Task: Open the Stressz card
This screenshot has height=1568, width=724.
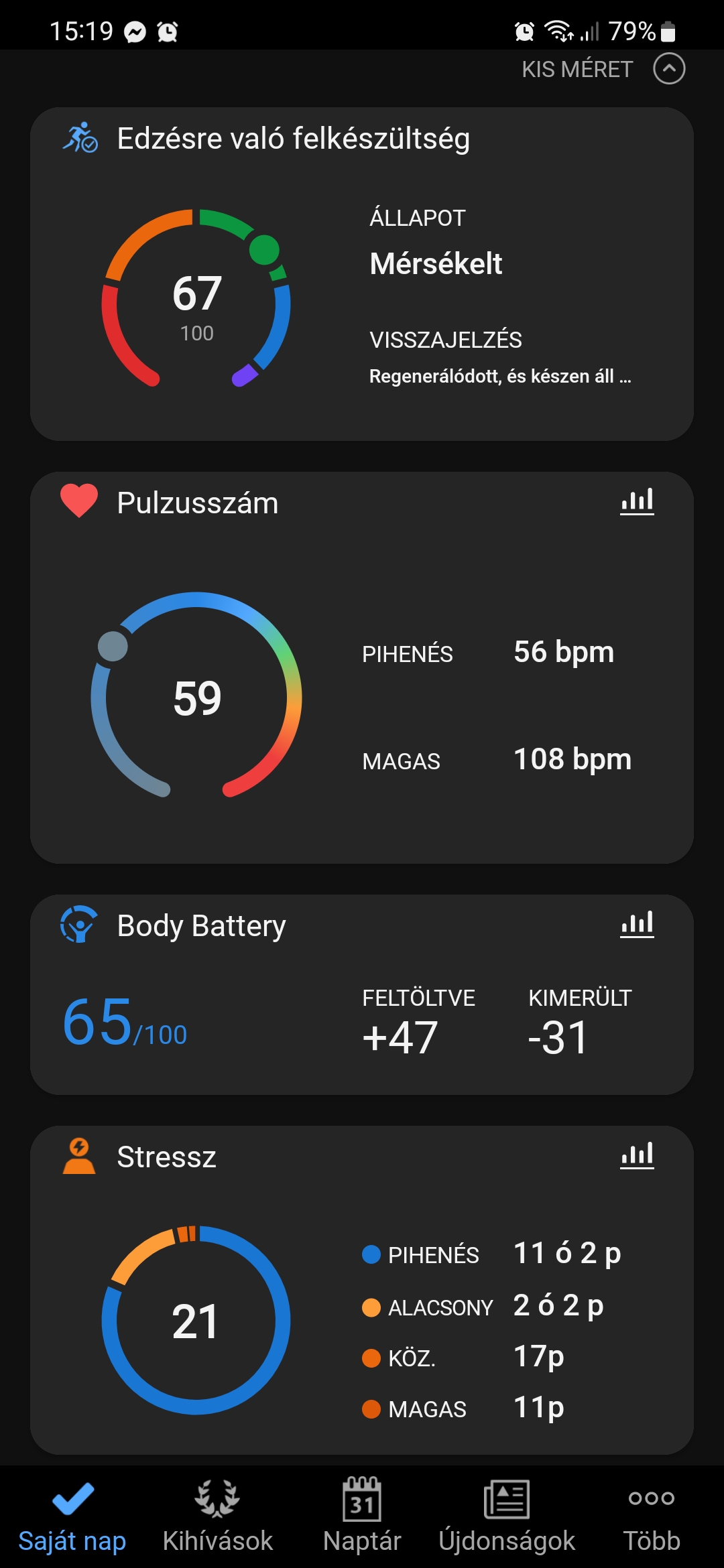Action: pyautogui.click(x=362, y=1290)
